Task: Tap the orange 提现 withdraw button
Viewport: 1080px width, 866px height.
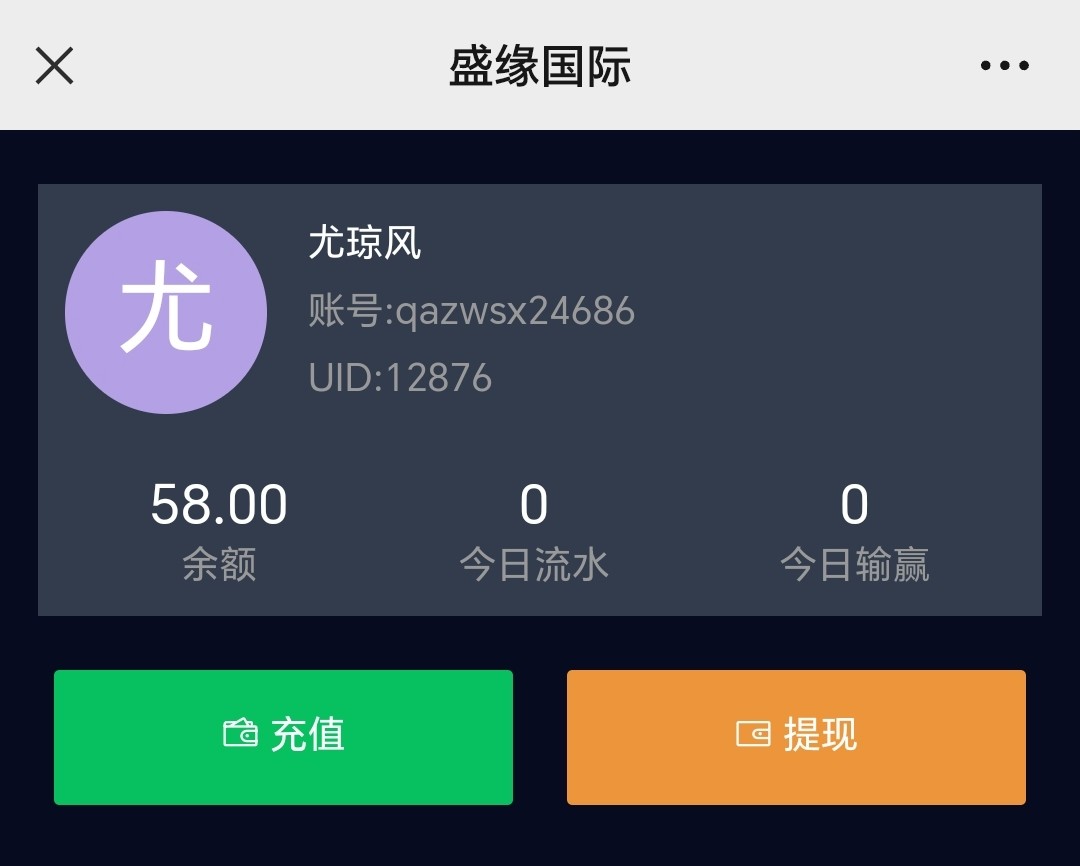Action: [796, 737]
